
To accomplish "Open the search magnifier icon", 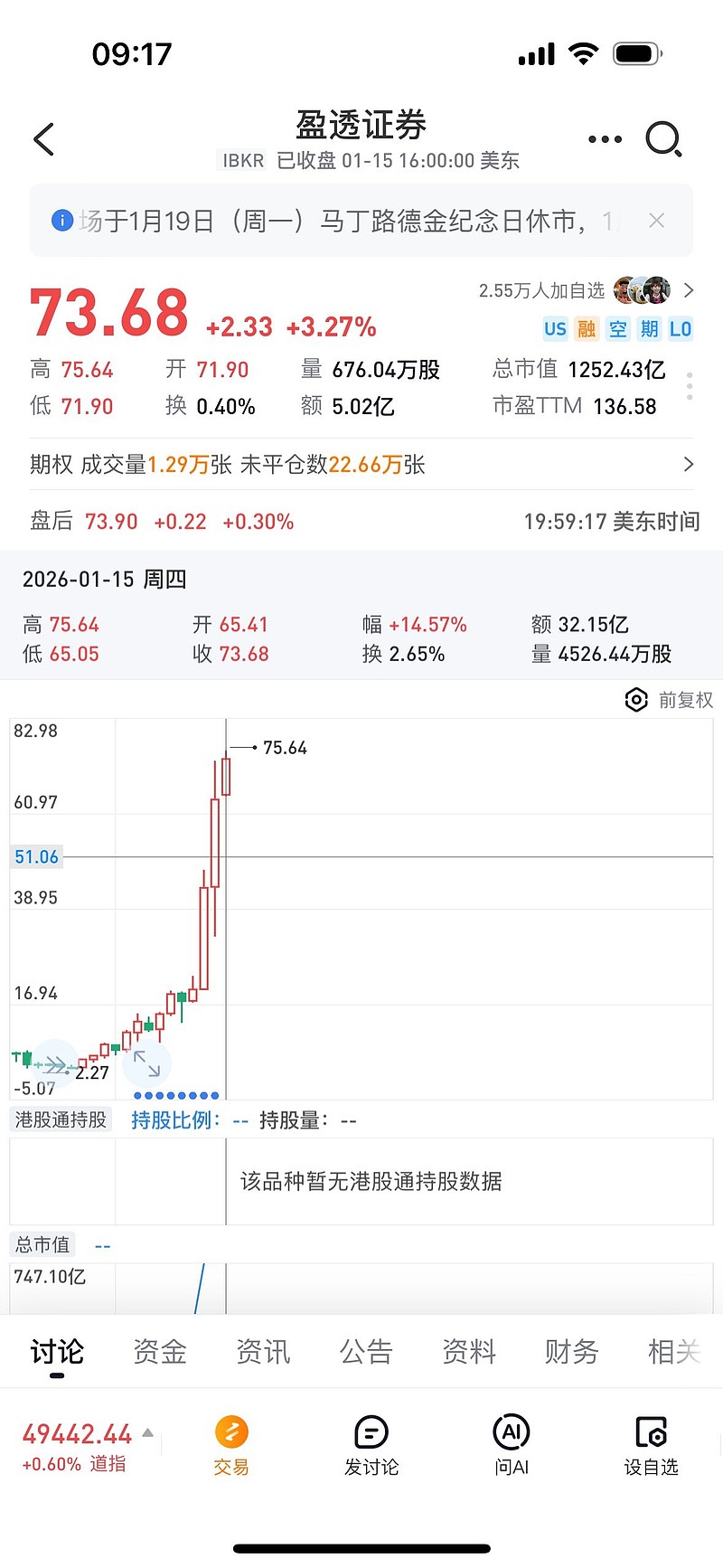I will click(x=663, y=139).
